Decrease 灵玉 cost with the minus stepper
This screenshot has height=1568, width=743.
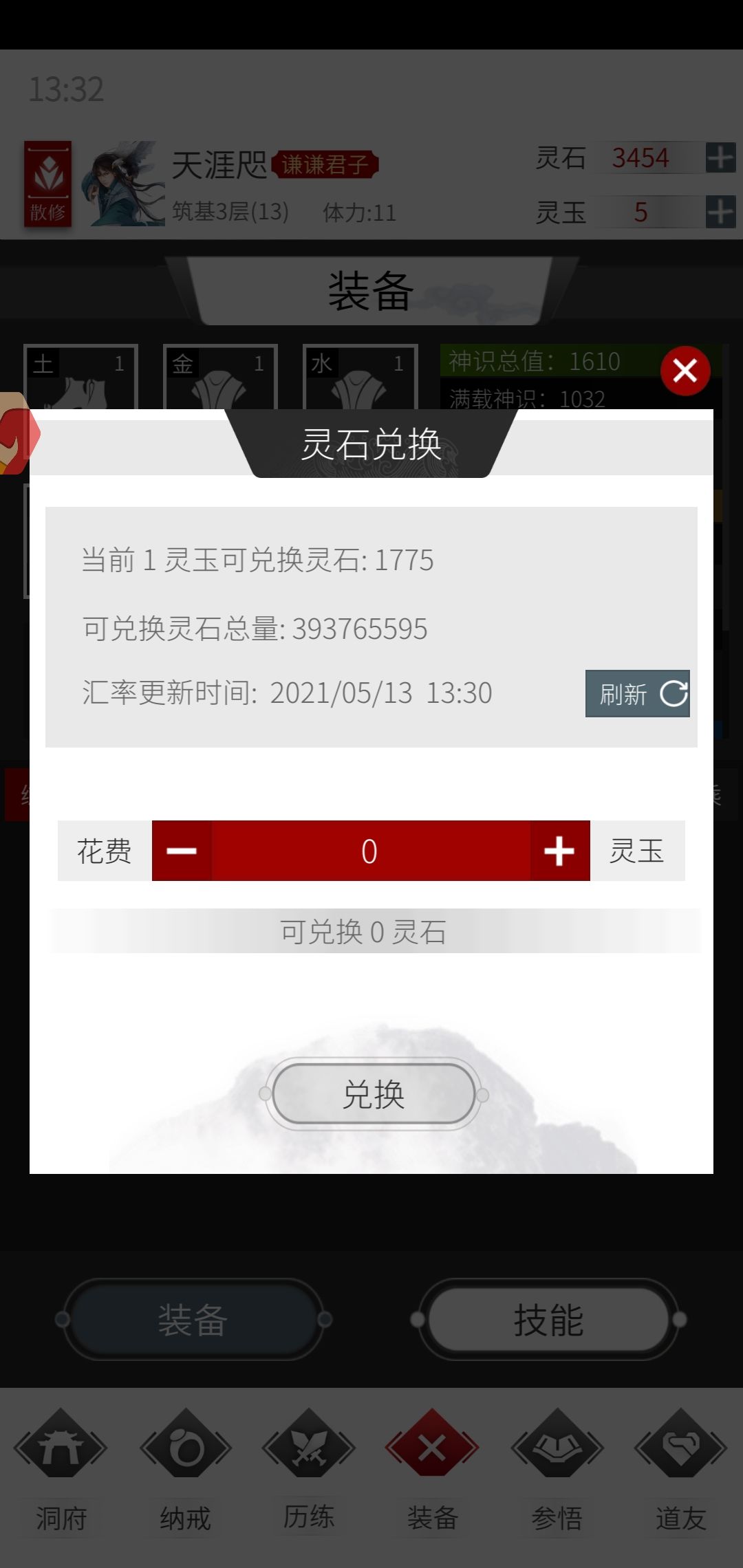click(x=182, y=851)
